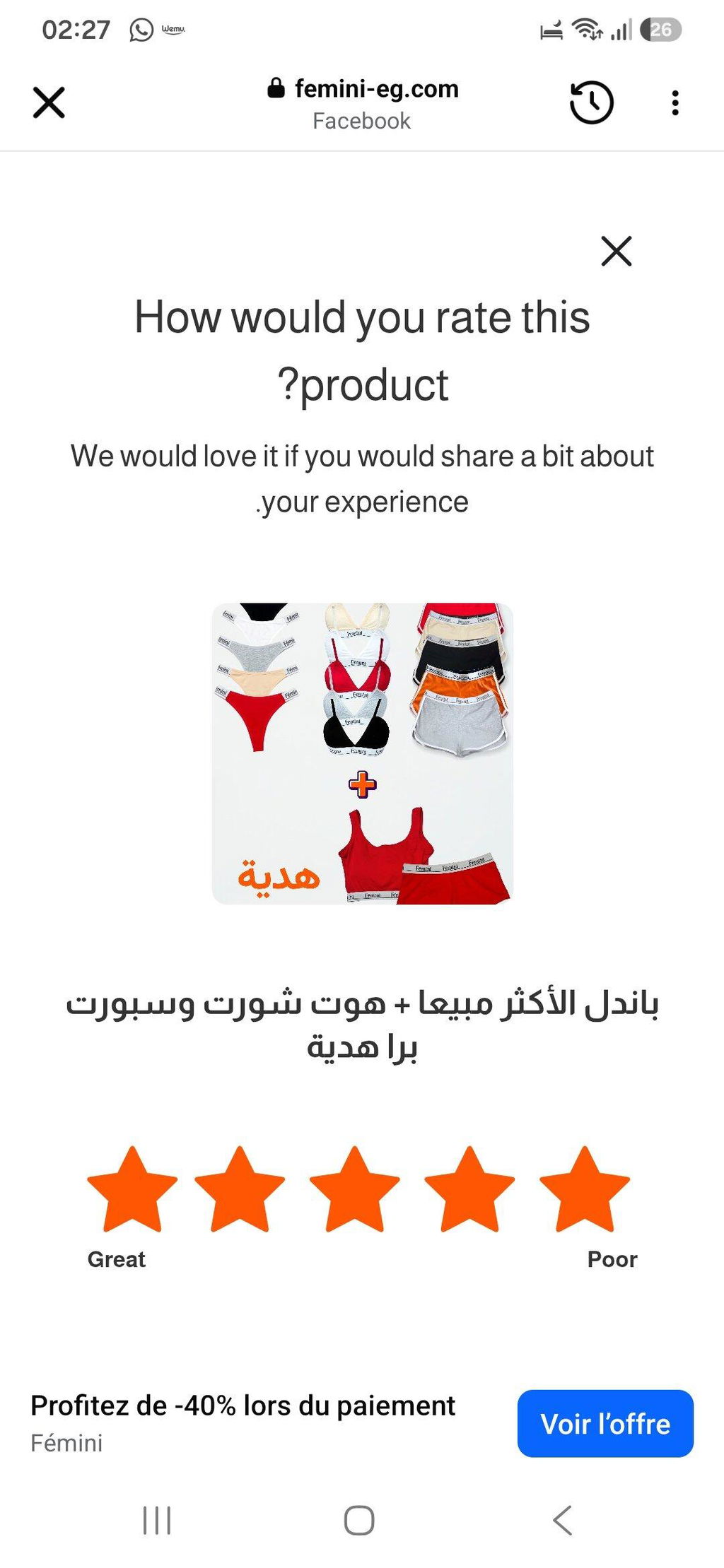The height and width of the screenshot is (1568, 724).
Task: Select the star above Great
Action: tap(132, 1189)
